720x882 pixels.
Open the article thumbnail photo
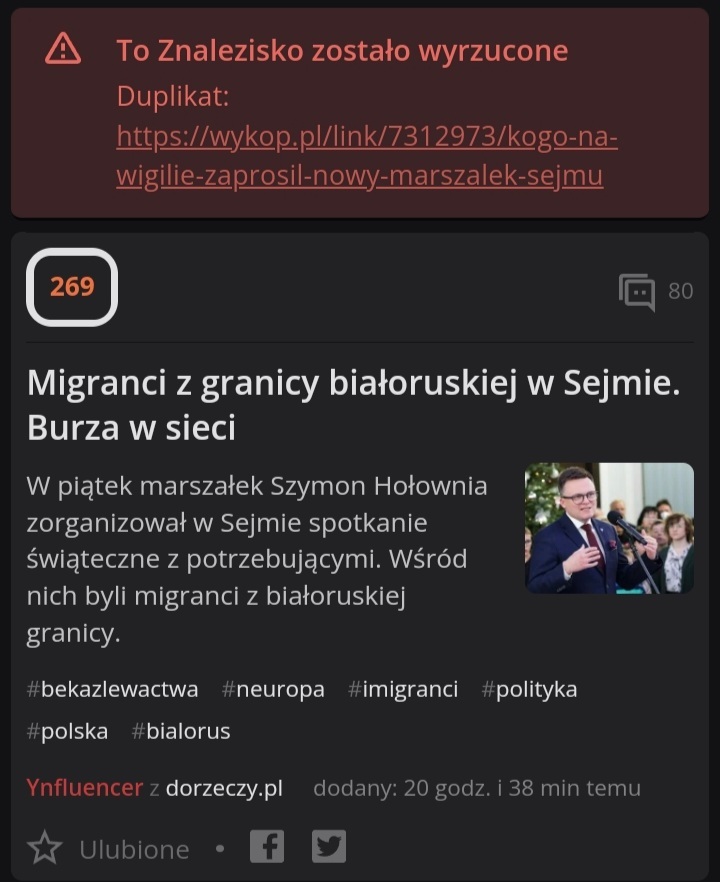tap(609, 528)
